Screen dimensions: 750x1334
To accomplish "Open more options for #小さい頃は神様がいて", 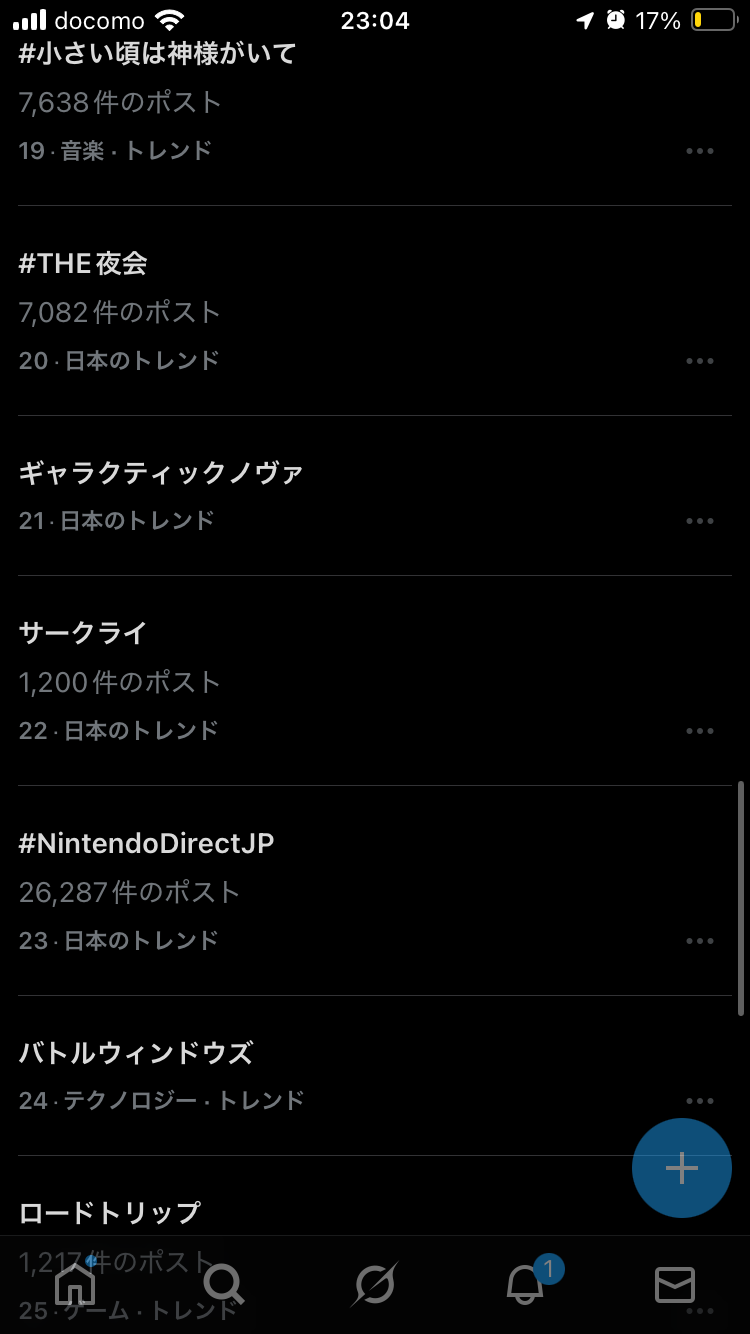I will pos(700,151).
